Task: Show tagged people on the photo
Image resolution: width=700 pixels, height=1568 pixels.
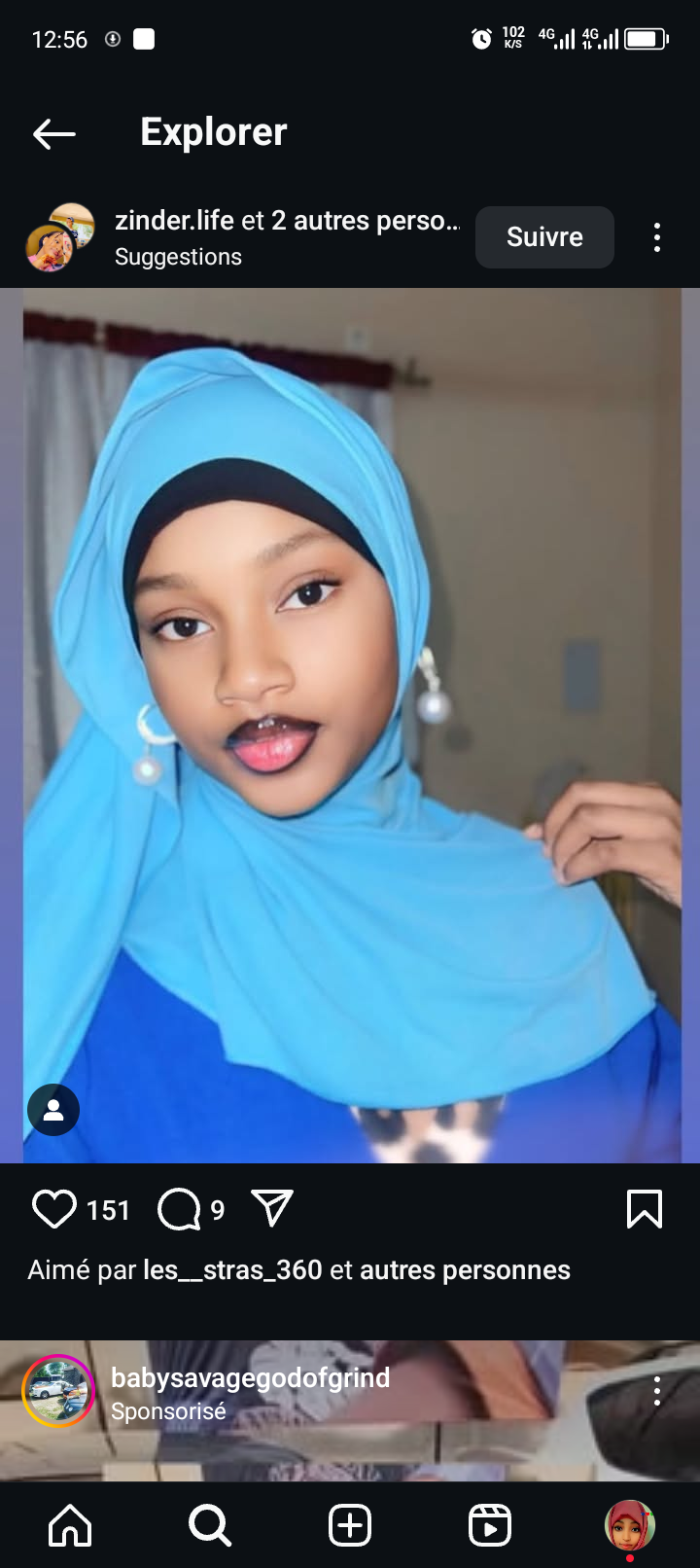Action: 53,1110
